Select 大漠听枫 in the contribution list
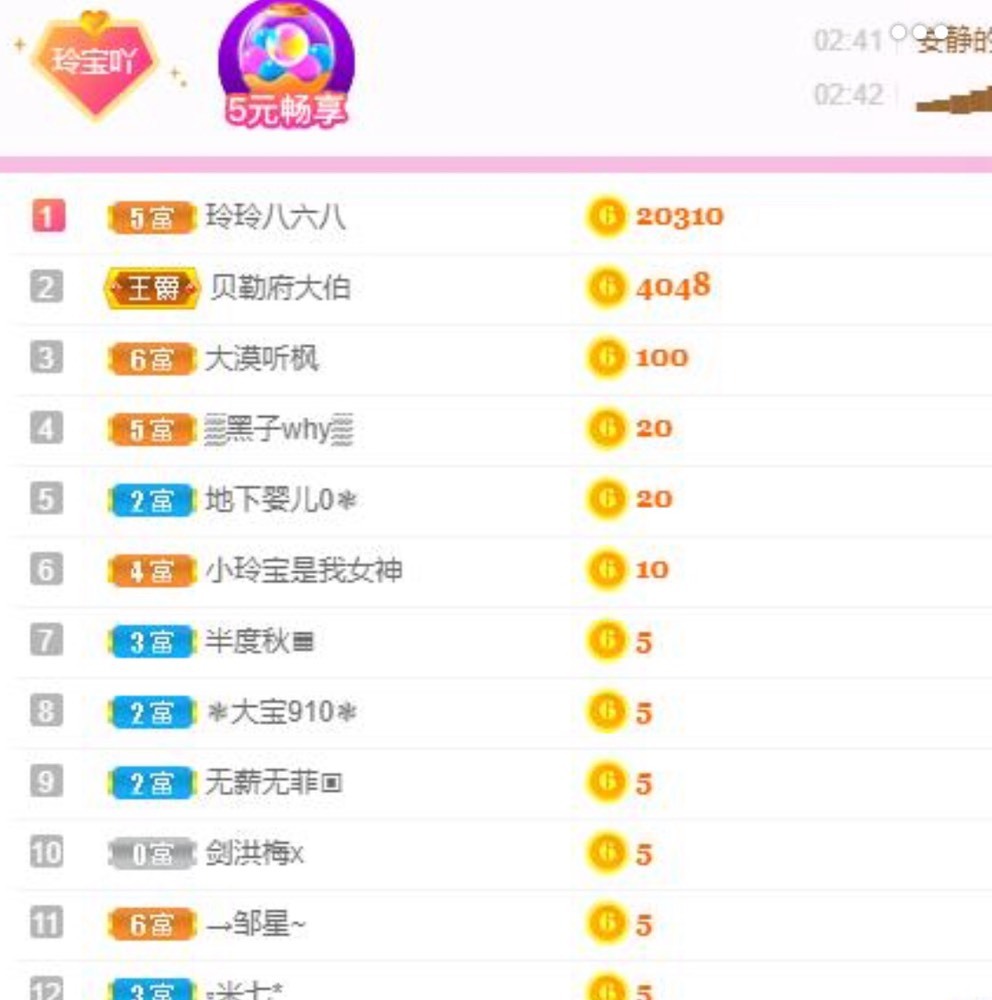 coord(261,359)
